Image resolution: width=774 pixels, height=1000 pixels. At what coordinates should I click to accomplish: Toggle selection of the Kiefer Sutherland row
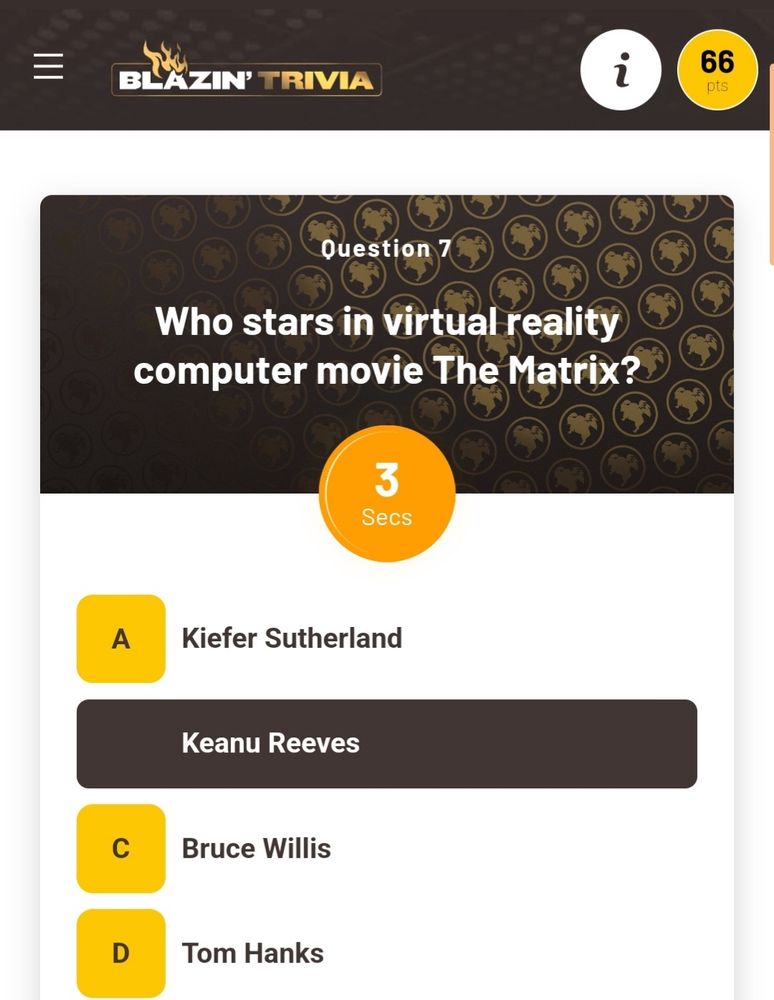(x=291, y=639)
